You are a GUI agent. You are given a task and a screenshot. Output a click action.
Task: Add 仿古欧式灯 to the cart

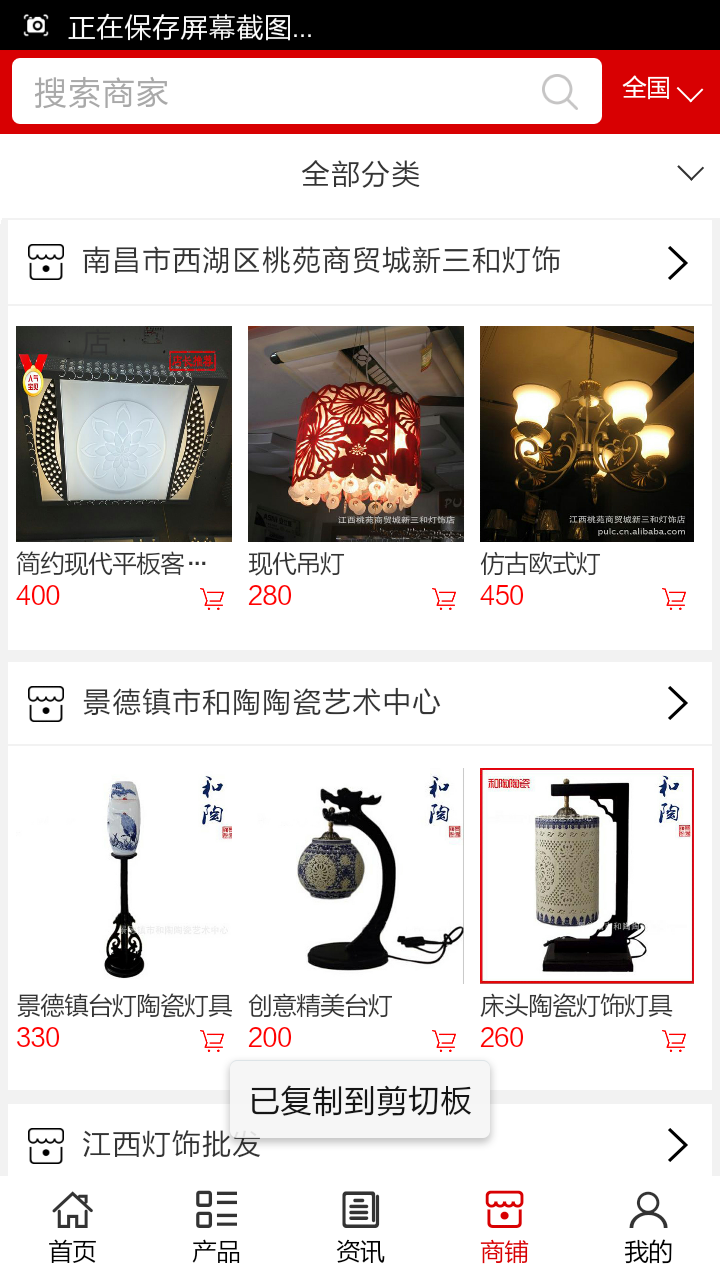click(675, 599)
